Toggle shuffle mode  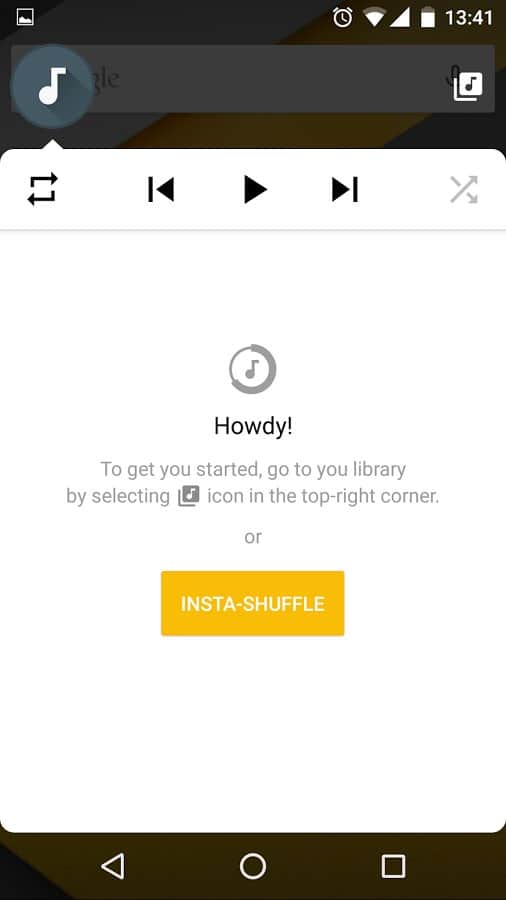click(x=464, y=190)
